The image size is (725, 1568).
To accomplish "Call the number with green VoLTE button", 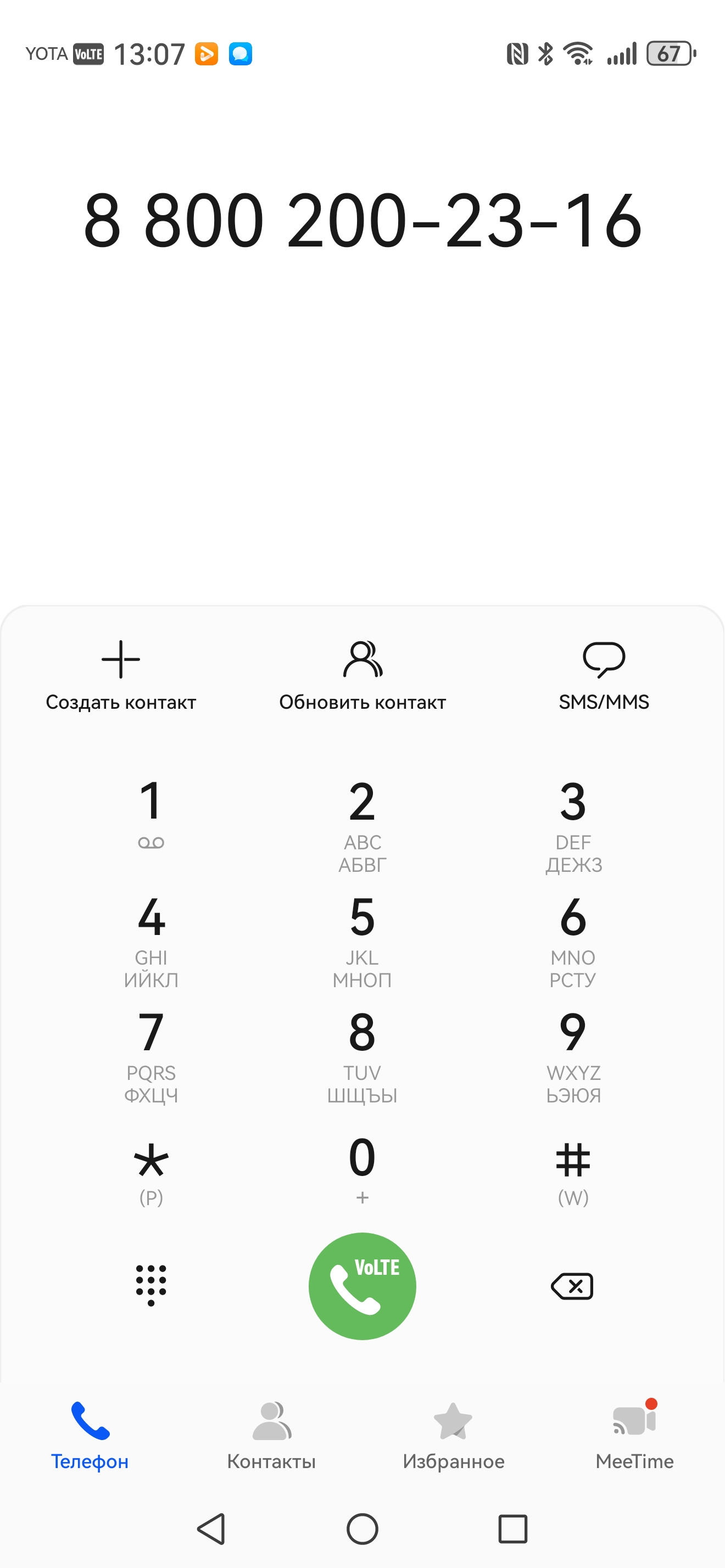I will pyautogui.click(x=362, y=1286).
